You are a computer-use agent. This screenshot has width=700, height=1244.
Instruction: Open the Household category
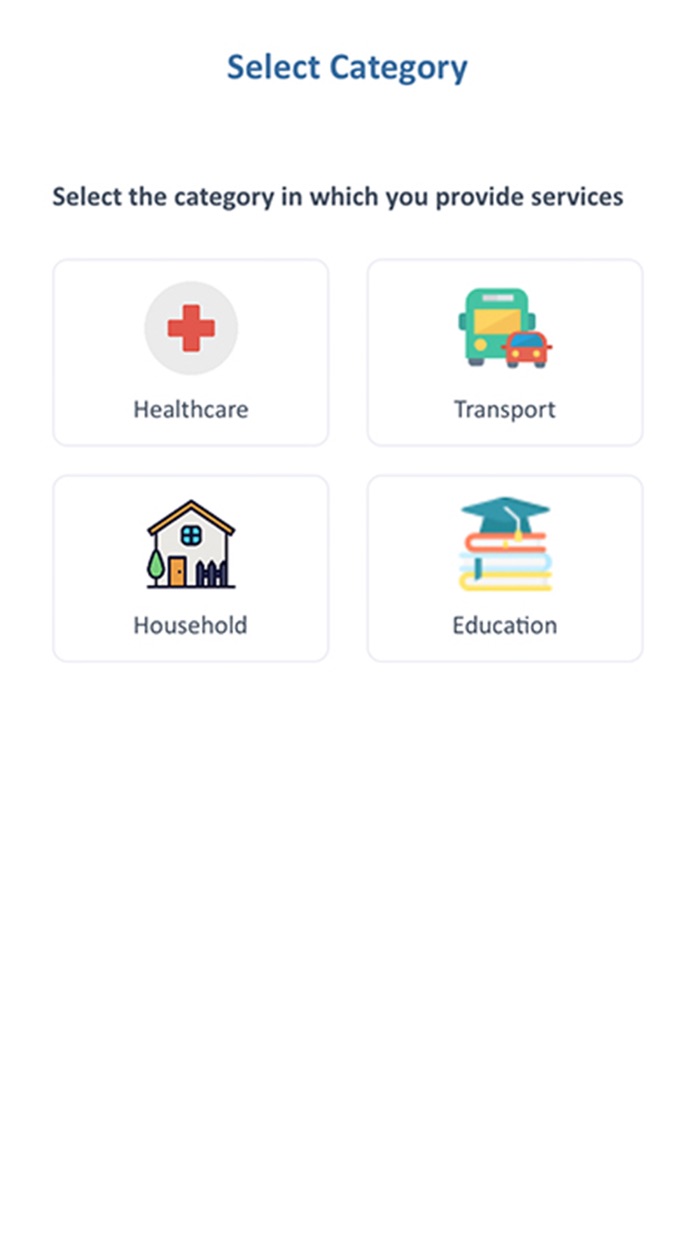tap(190, 568)
